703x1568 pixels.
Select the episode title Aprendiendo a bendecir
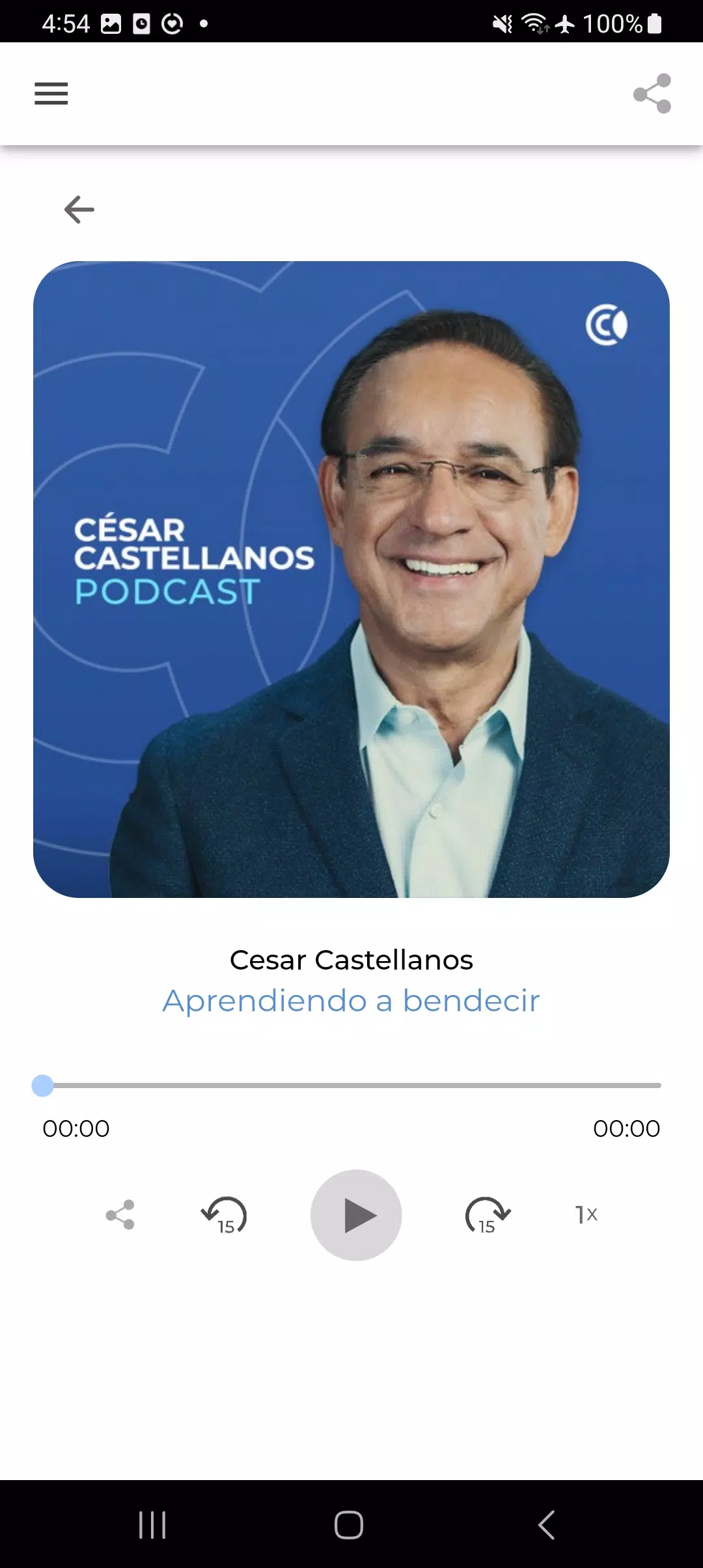tap(351, 1001)
